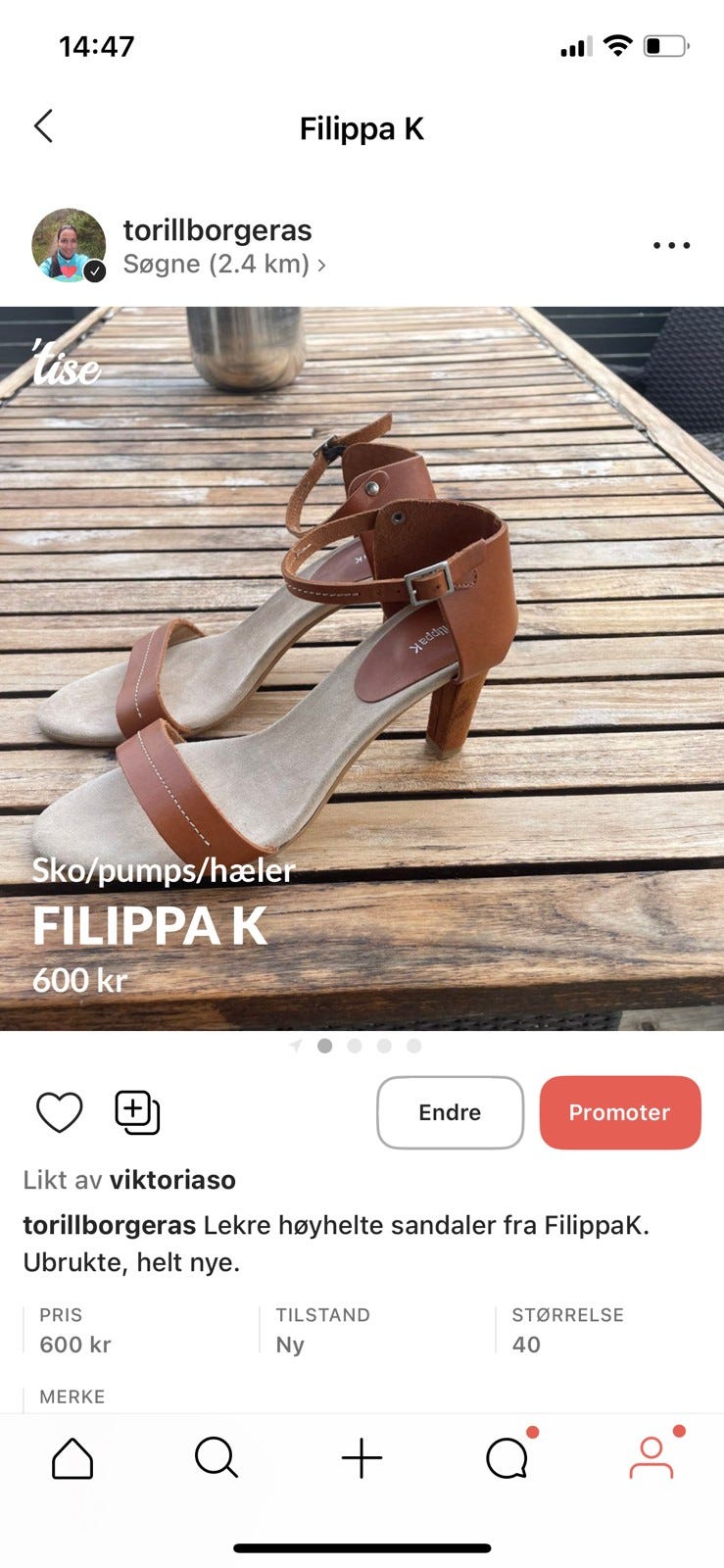Screen dimensions: 724x1568
Task: Open the three-dot overflow menu
Action: point(669,245)
